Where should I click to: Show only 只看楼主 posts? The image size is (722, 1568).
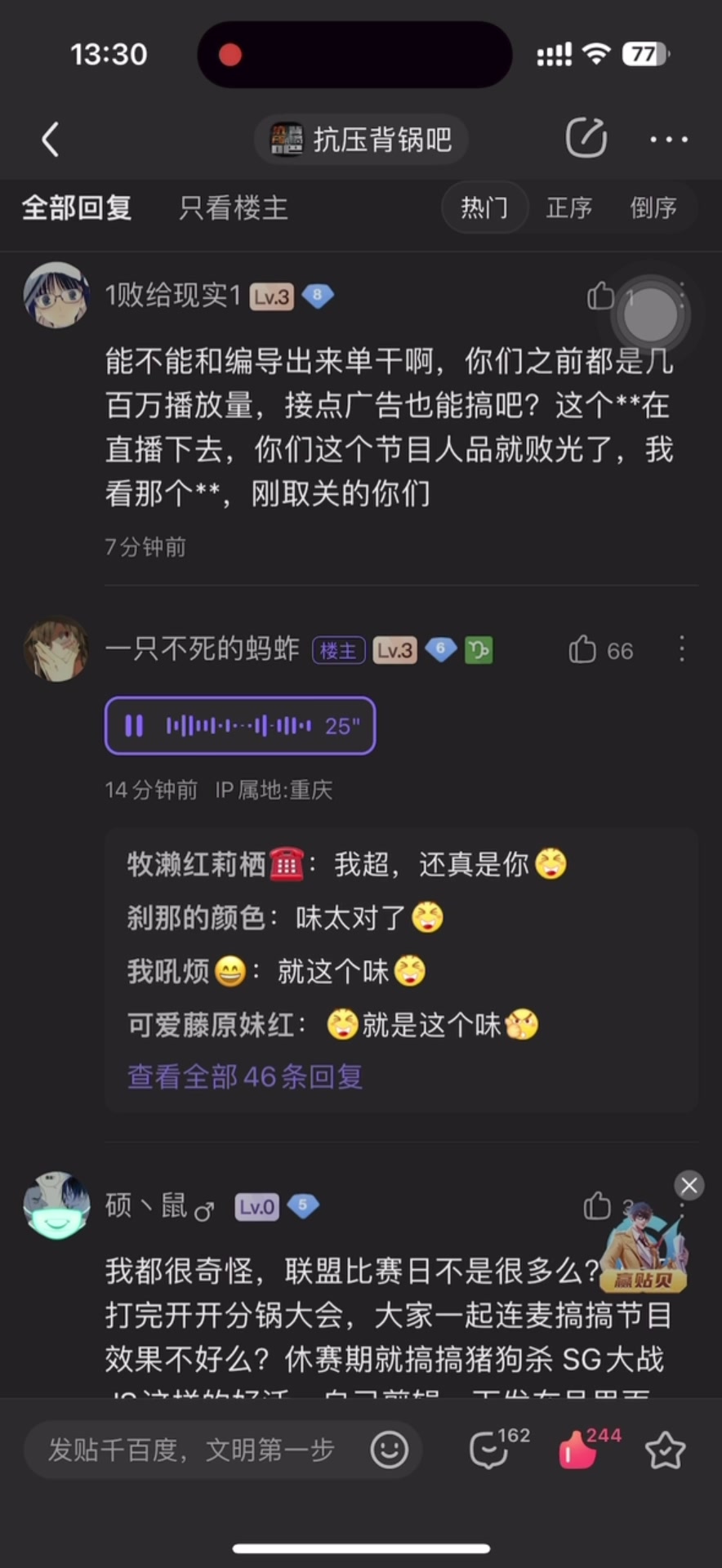tap(234, 208)
